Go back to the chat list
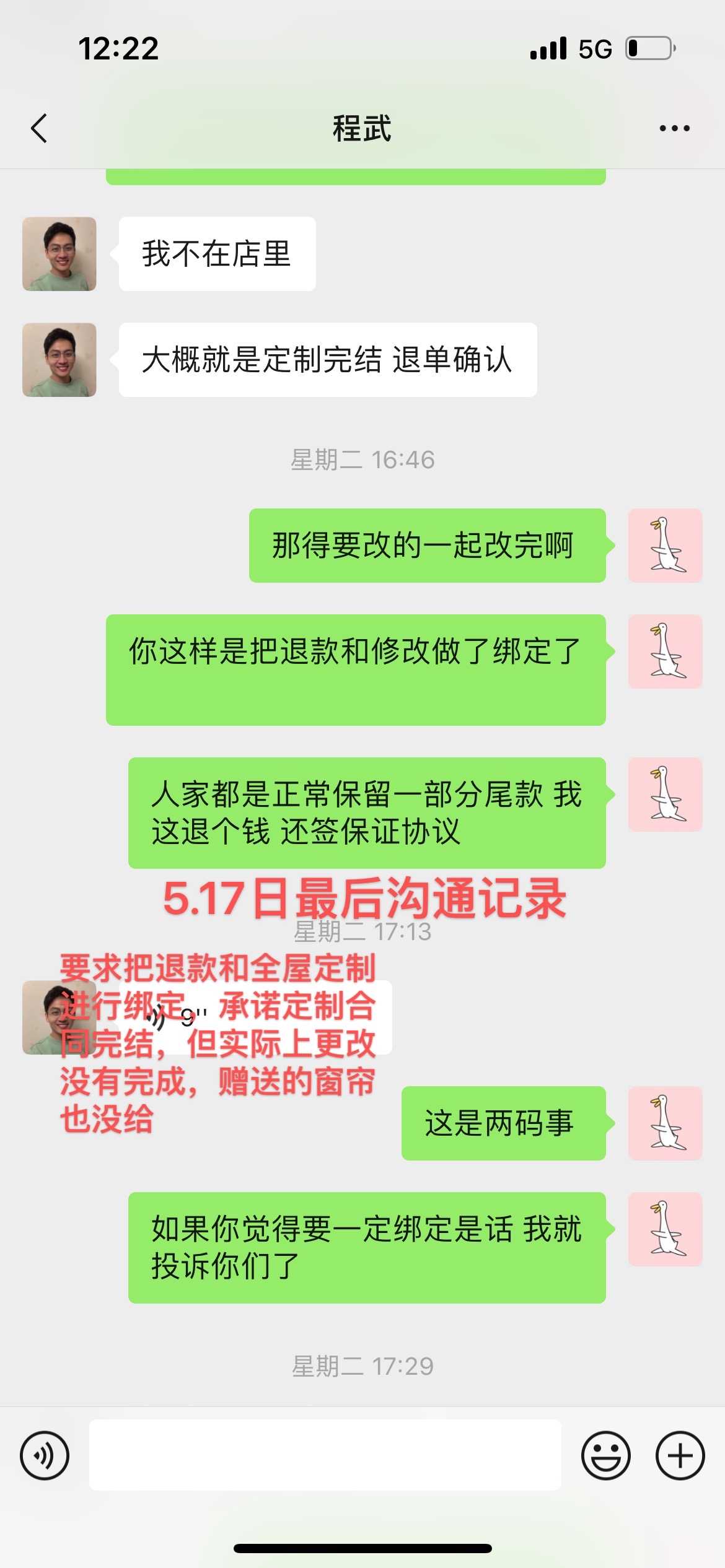This screenshot has width=725, height=1568. click(x=39, y=128)
